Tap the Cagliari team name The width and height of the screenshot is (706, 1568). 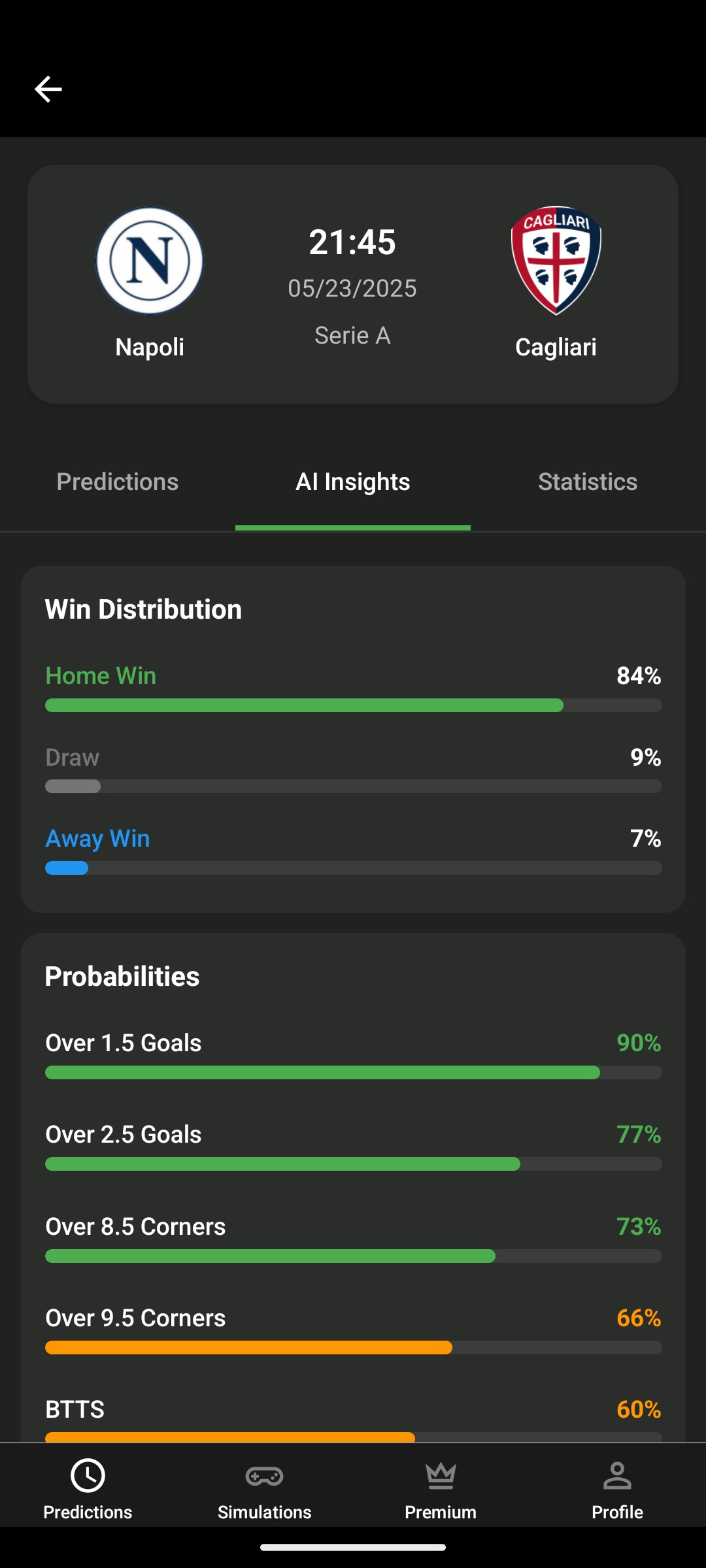(556, 347)
